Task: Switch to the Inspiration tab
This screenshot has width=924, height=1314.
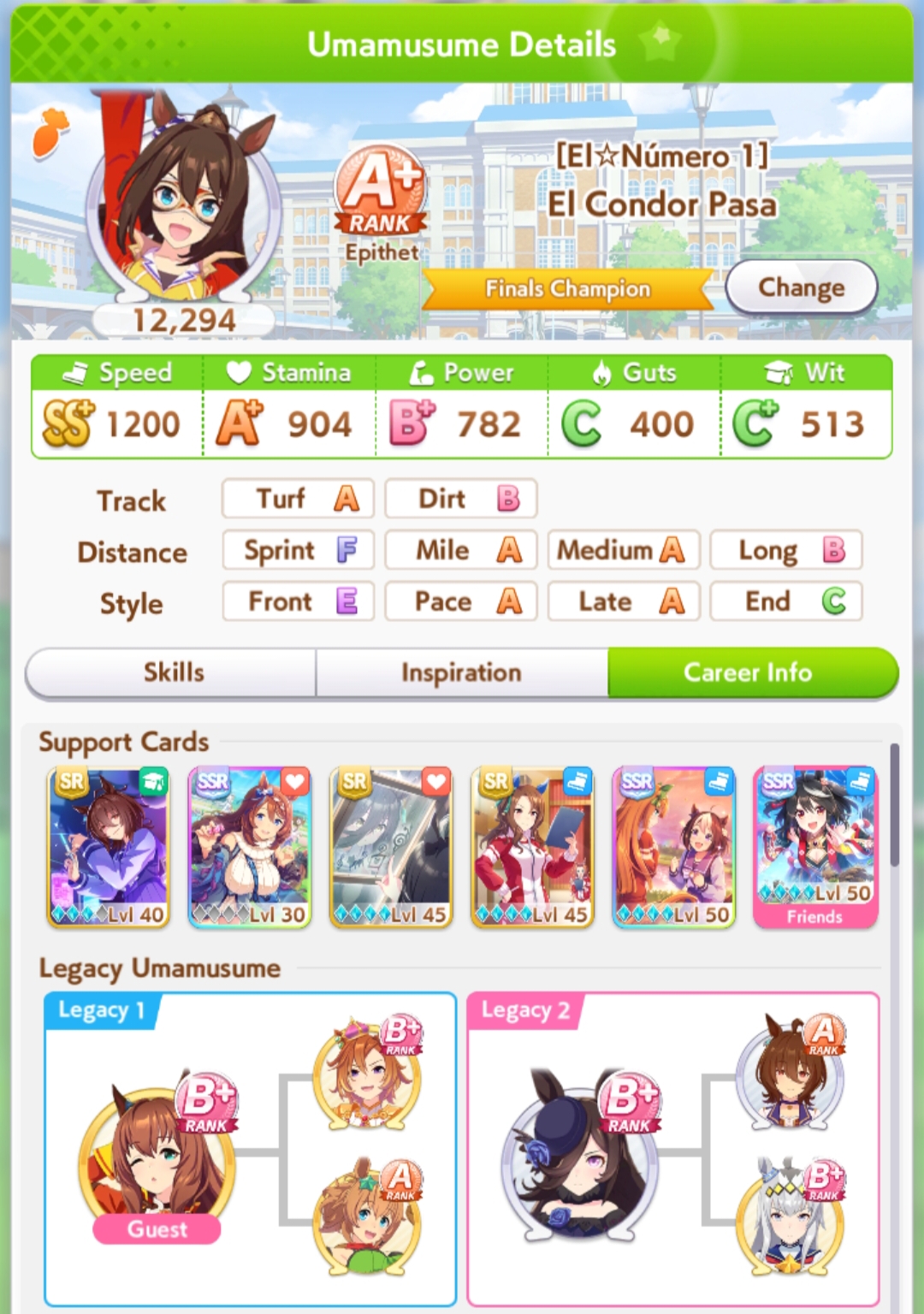Action: [x=461, y=672]
